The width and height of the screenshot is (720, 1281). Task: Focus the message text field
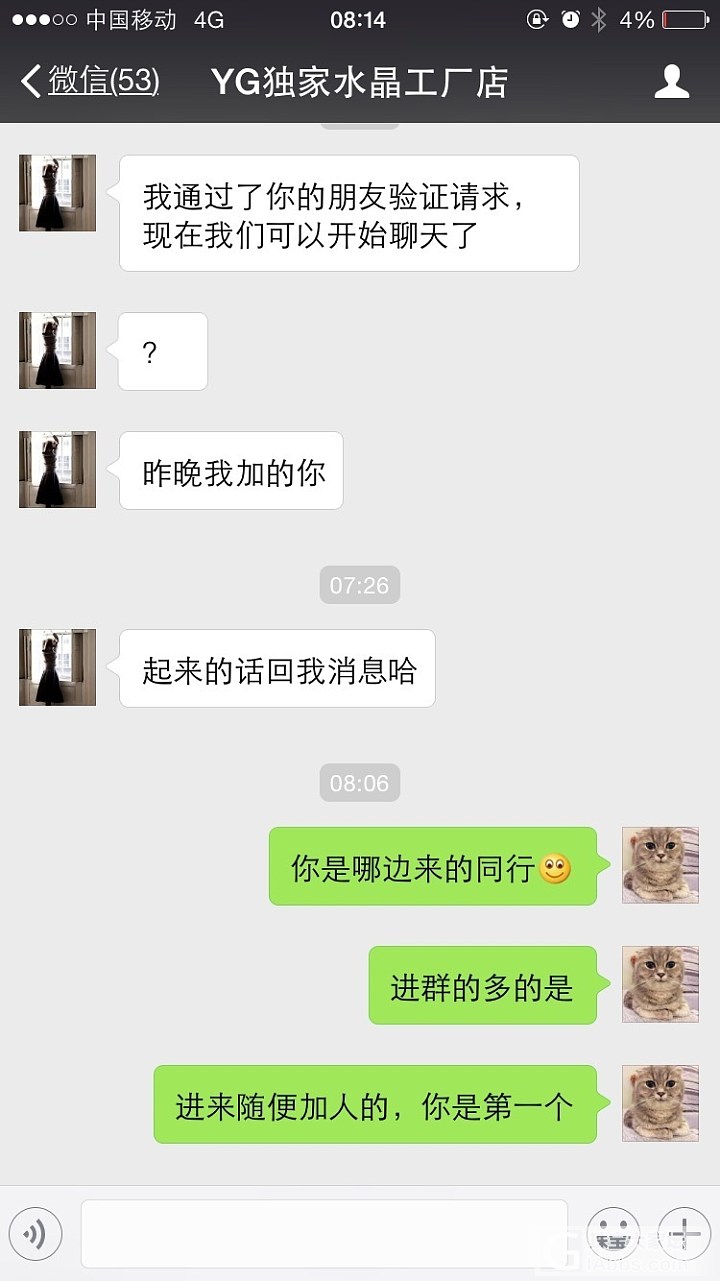(324, 1235)
